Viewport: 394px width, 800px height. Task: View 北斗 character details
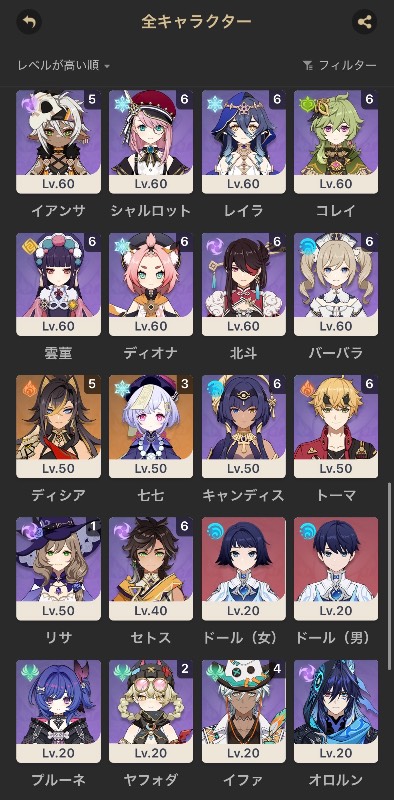pyautogui.click(x=244, y=284)
